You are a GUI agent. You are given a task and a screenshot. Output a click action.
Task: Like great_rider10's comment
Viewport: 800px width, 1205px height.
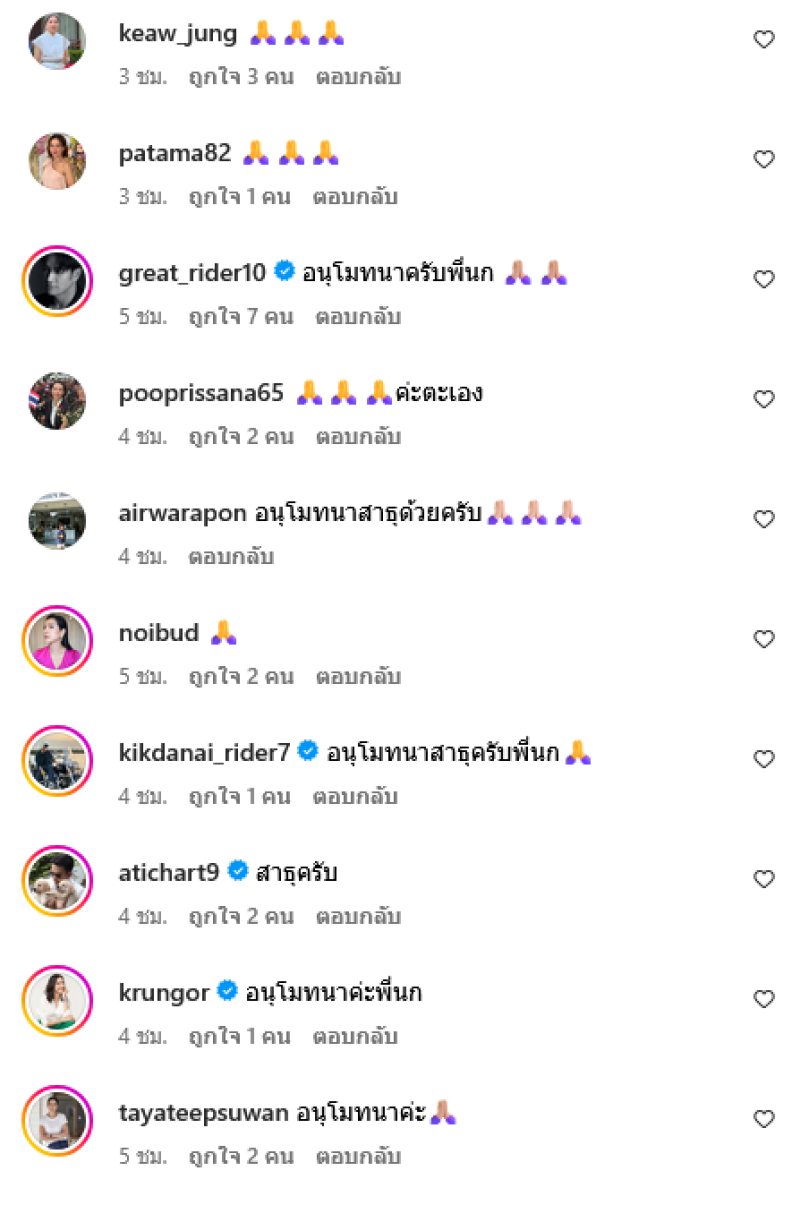[764, 280]
